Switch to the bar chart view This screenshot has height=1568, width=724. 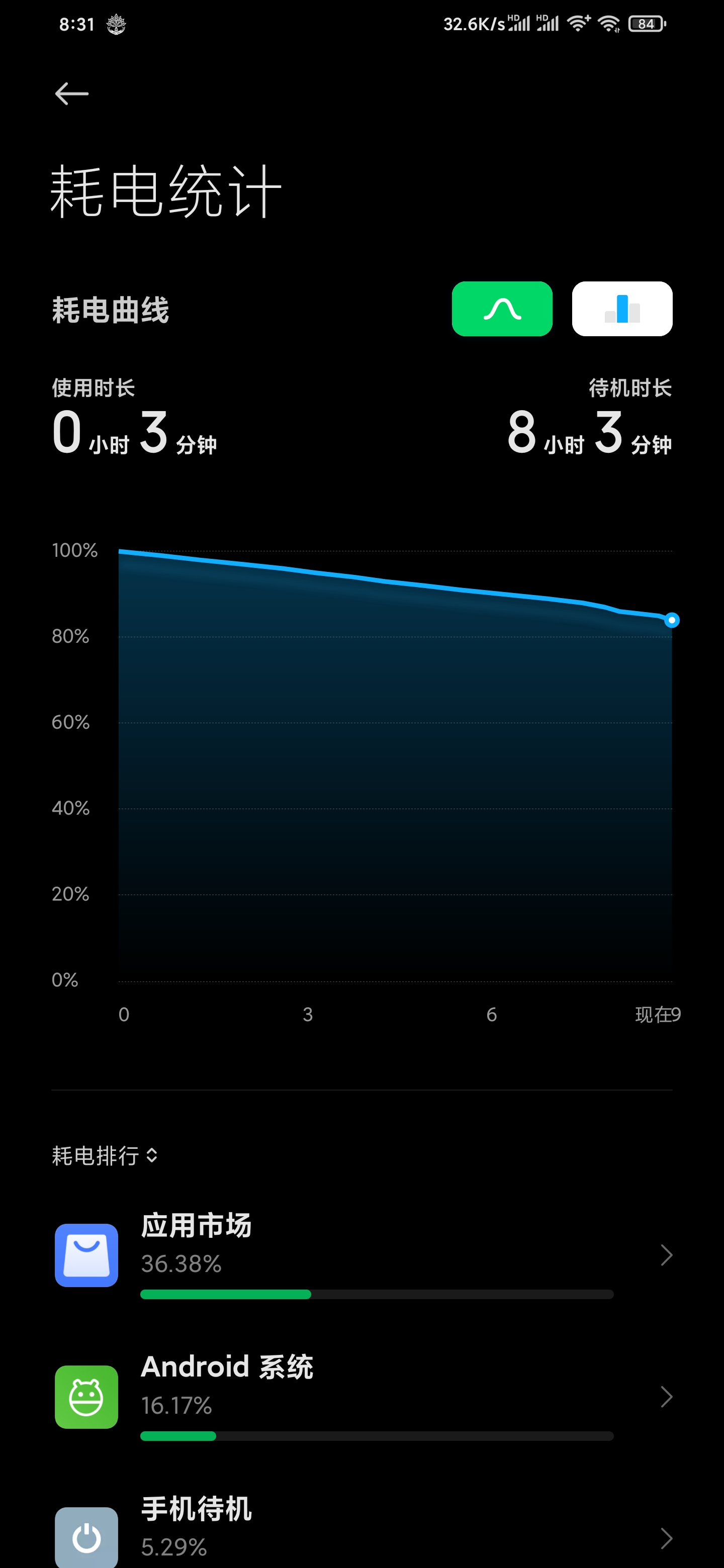622,309
